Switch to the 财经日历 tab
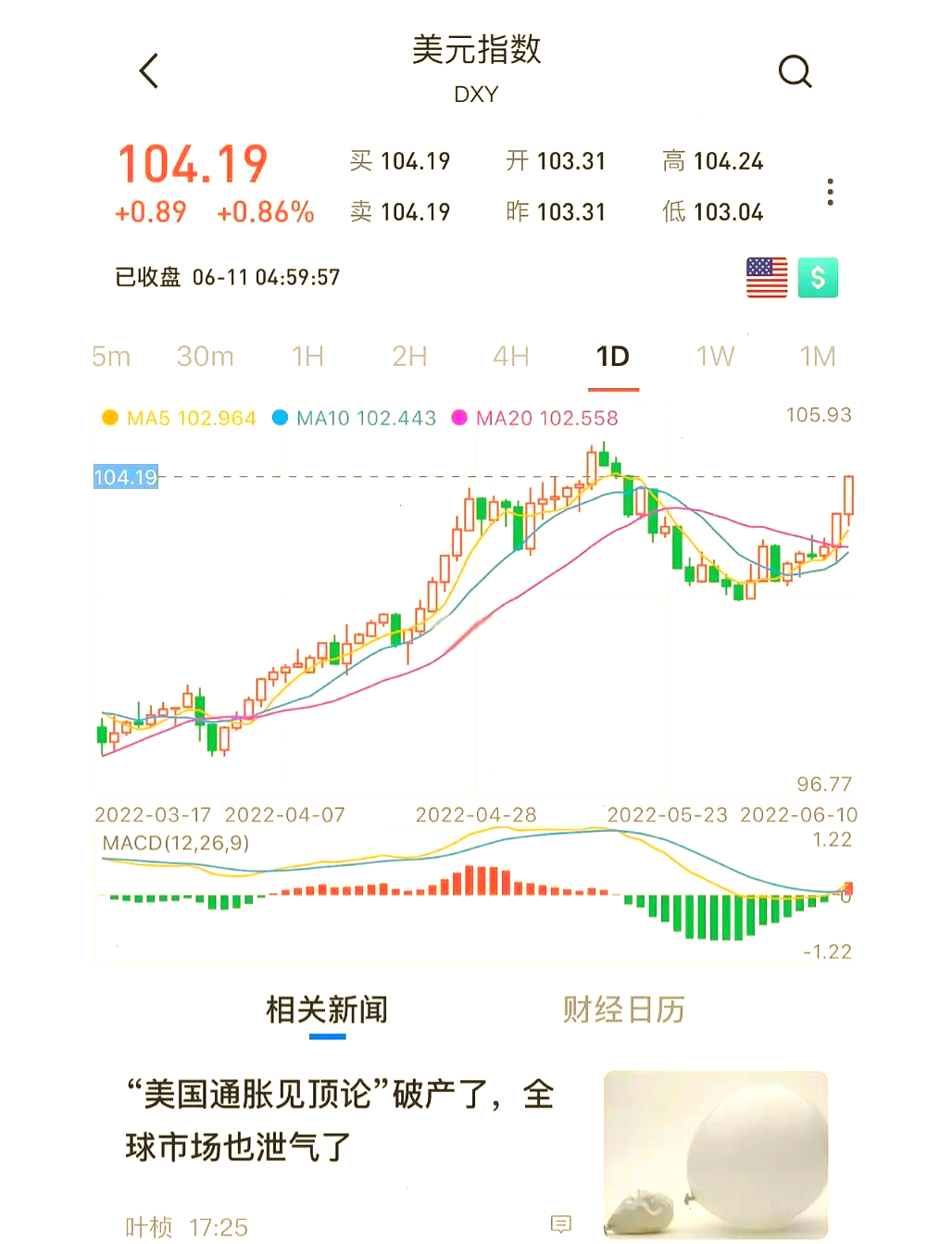952x1244 pixels. coord(623,1010)
